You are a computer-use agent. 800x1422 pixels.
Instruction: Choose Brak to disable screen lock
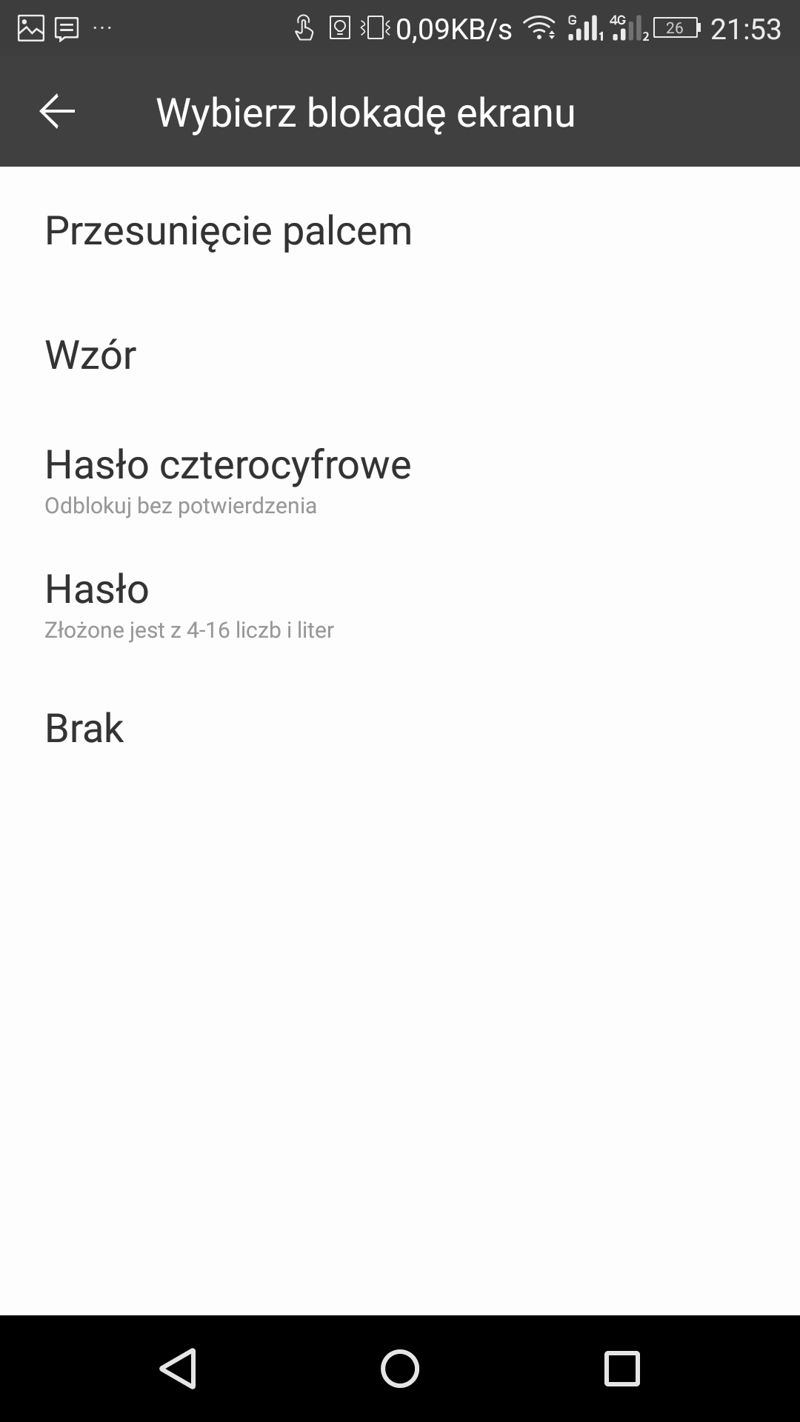coord(400,727)
